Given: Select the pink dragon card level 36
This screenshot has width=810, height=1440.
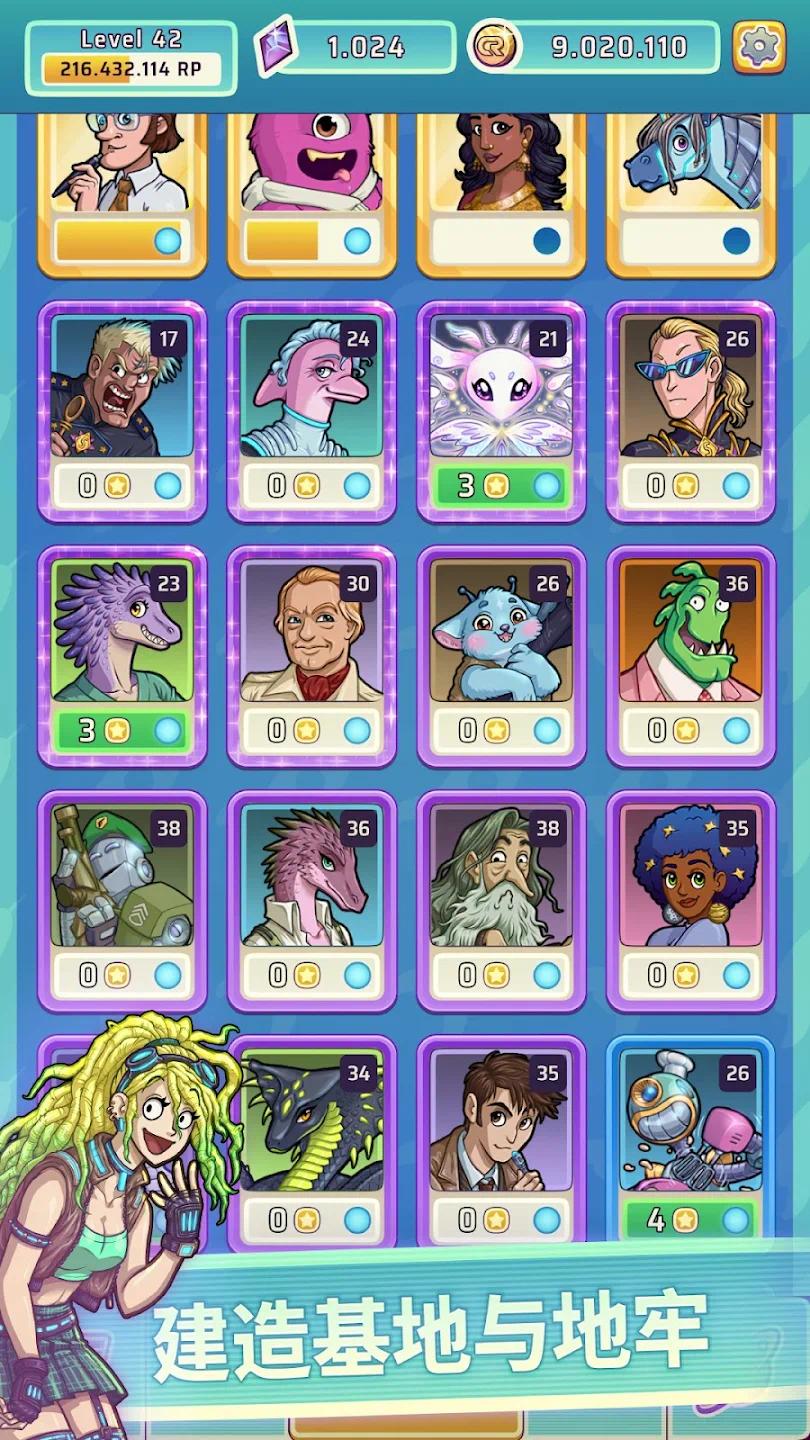Looking at the screenshot, I should 312,901.
